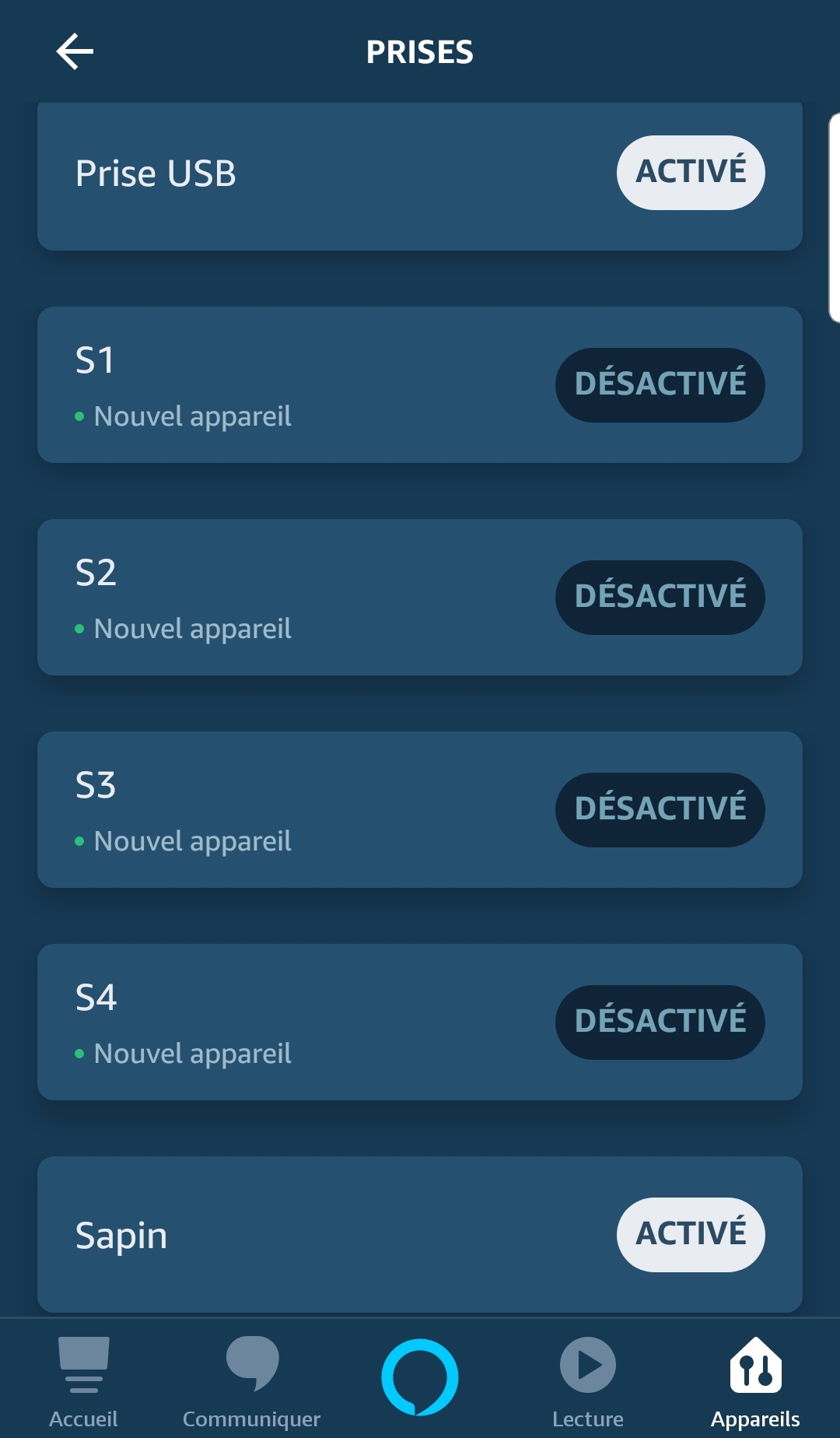
Task: Open the S1 device card
Action: (311, 385)
